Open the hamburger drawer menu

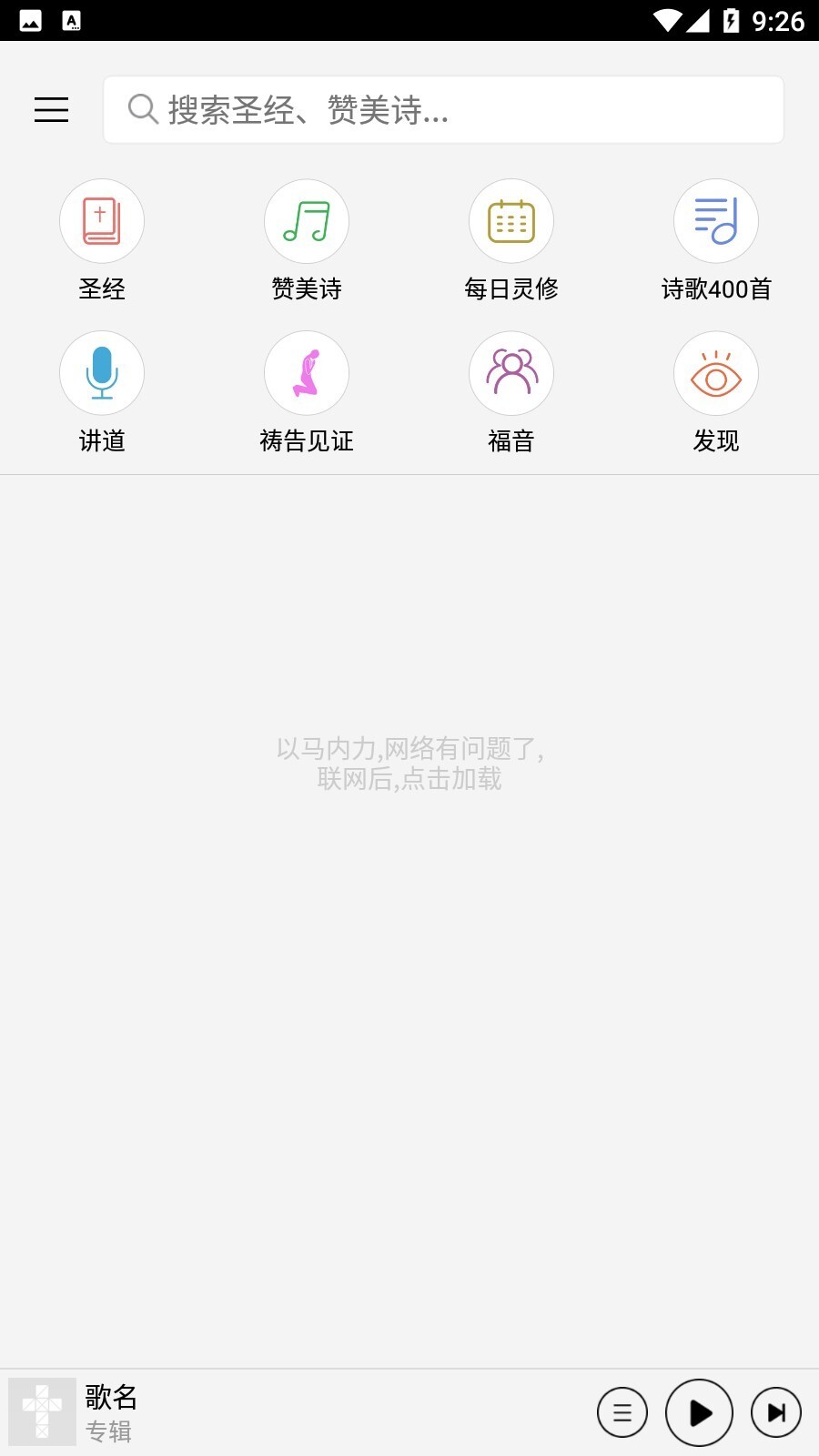(52, 110)
